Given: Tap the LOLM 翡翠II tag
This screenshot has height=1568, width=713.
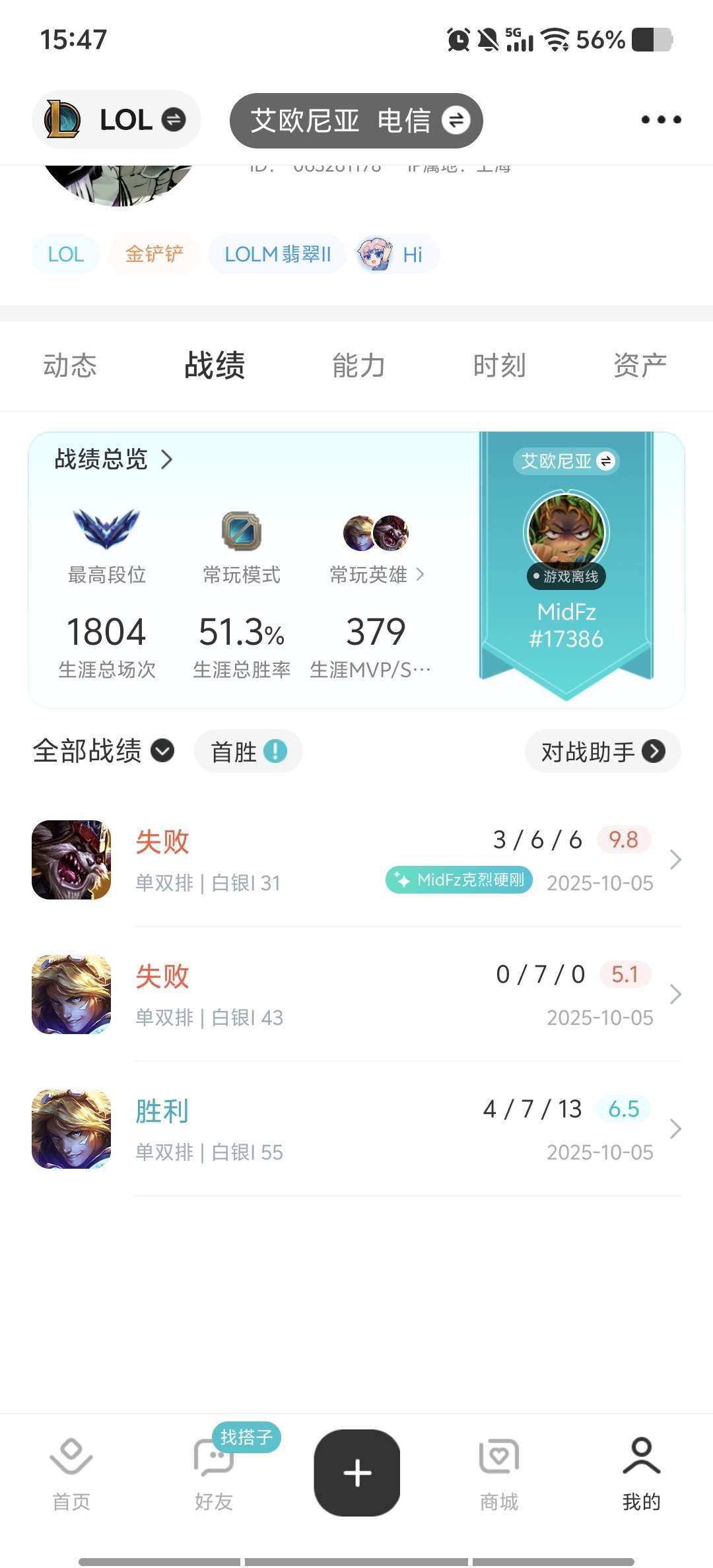Looking at the screenshot, I should click(277, 254).
